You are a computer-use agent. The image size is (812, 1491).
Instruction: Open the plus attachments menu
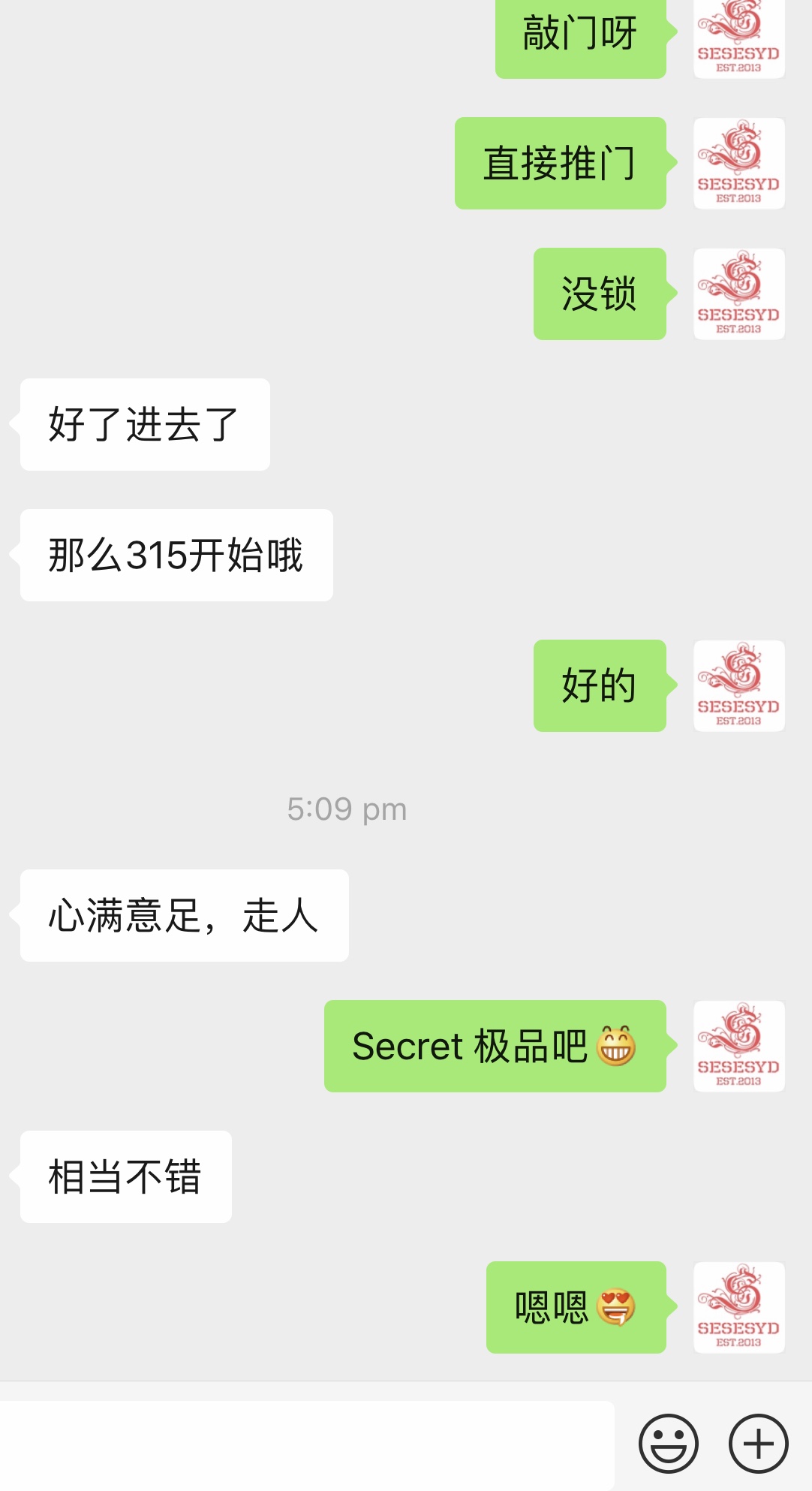click(758, 1443)
